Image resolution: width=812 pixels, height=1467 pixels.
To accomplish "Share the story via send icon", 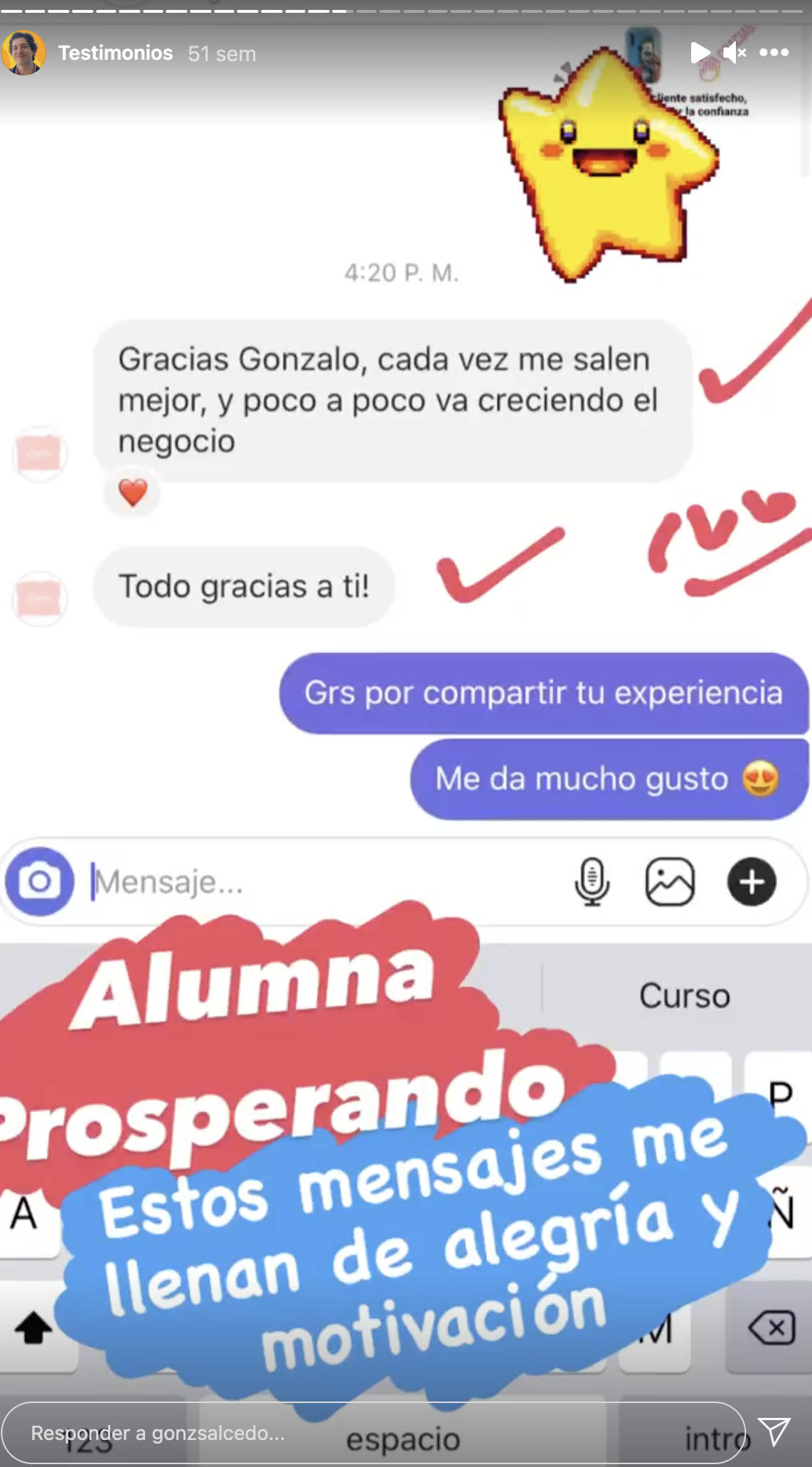I will [x=774, y=1431].
